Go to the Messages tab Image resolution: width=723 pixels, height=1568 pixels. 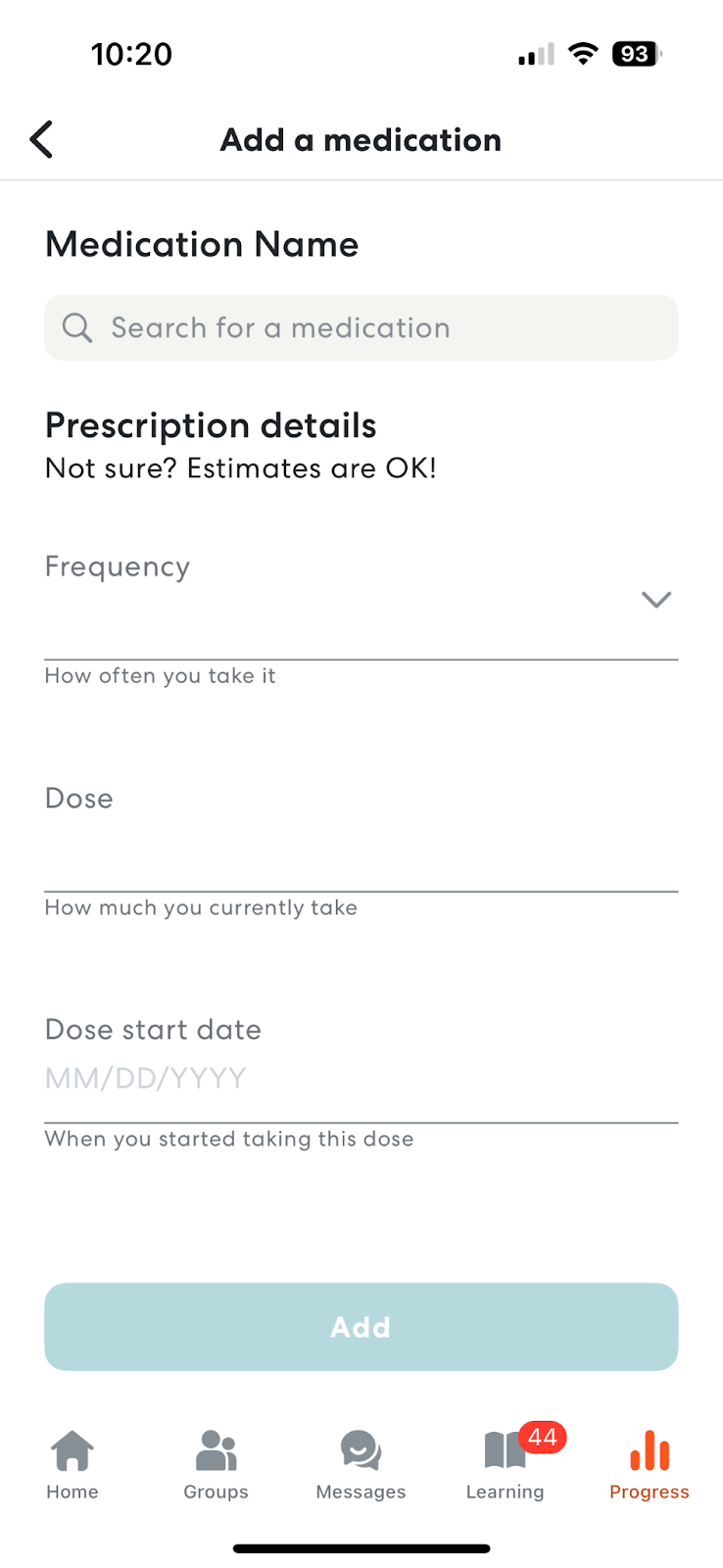point(361,1465)
